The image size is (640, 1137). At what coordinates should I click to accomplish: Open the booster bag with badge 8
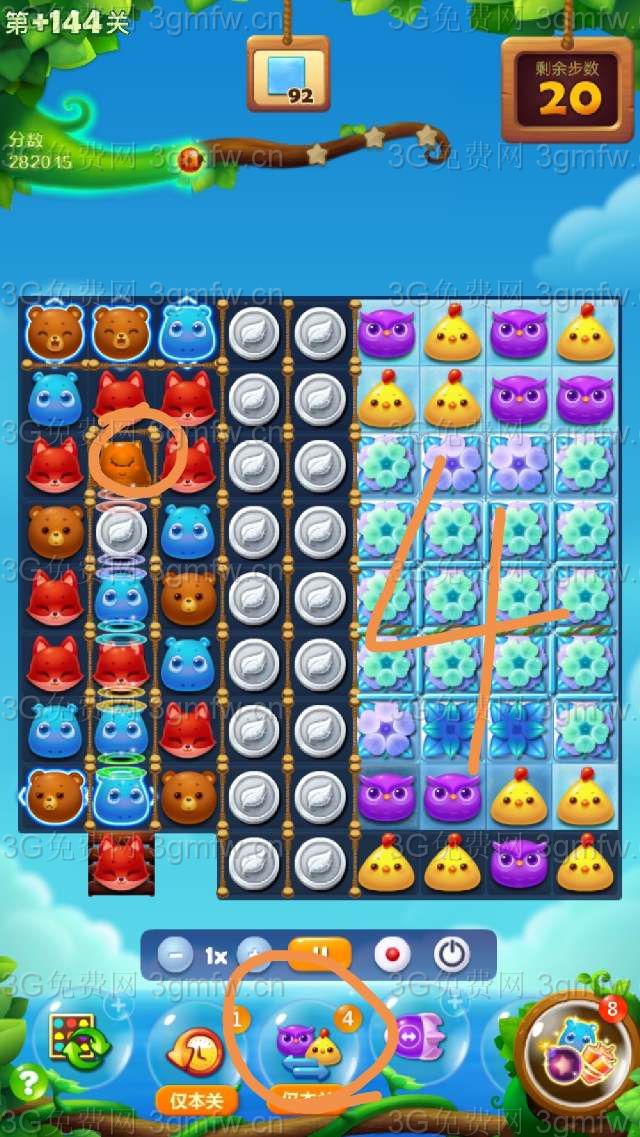pos(582,1050)
